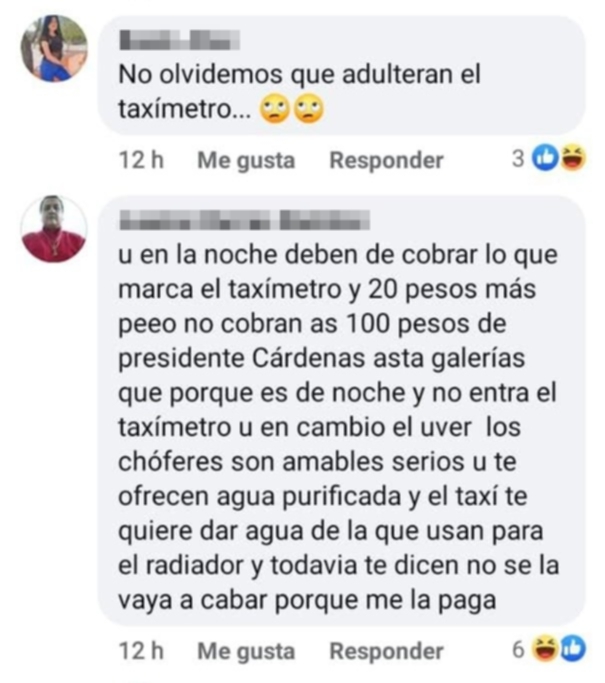Like the comment about adulterating the taxímetro
The width and height of the screenshot is (605, 683).
point(245,160)
